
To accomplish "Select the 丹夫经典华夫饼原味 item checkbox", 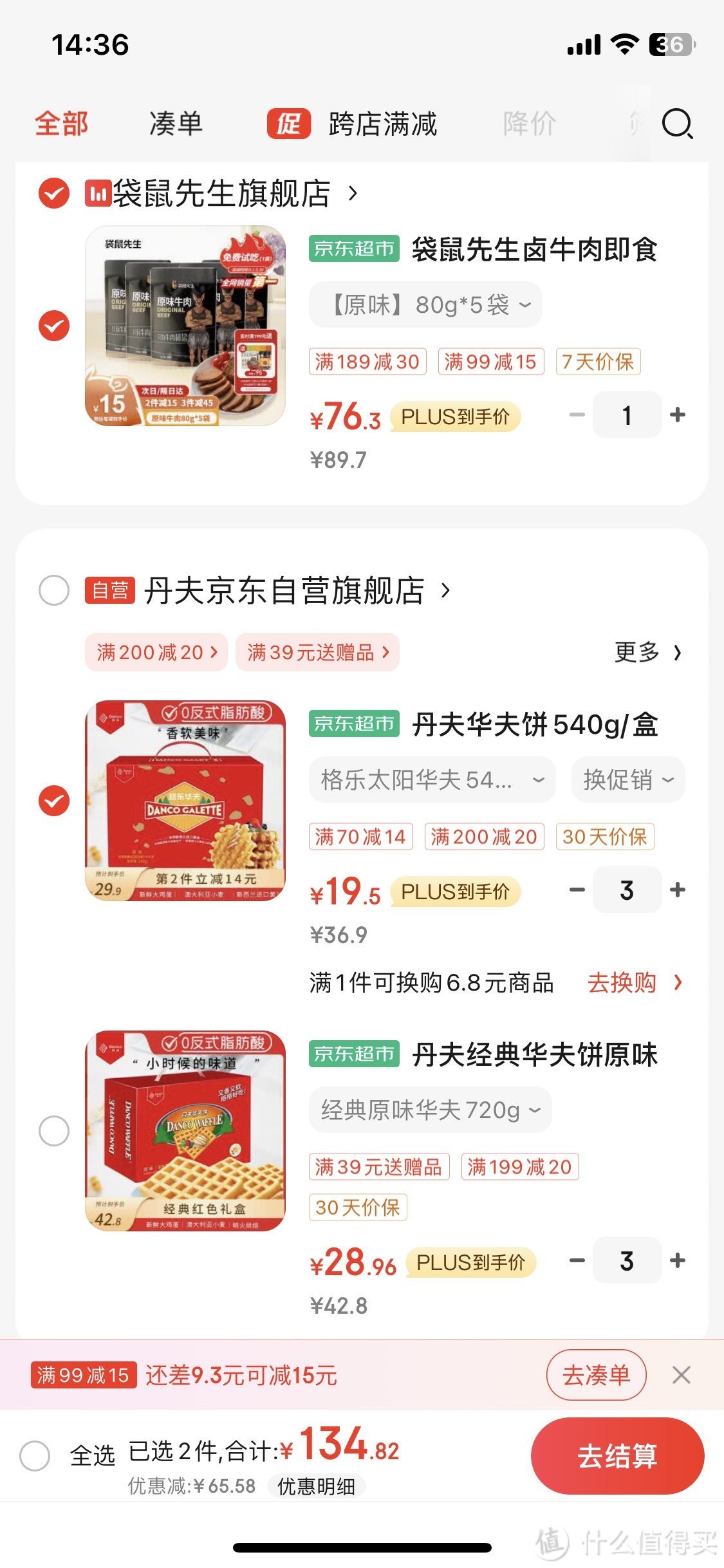I will (54, 1131).
